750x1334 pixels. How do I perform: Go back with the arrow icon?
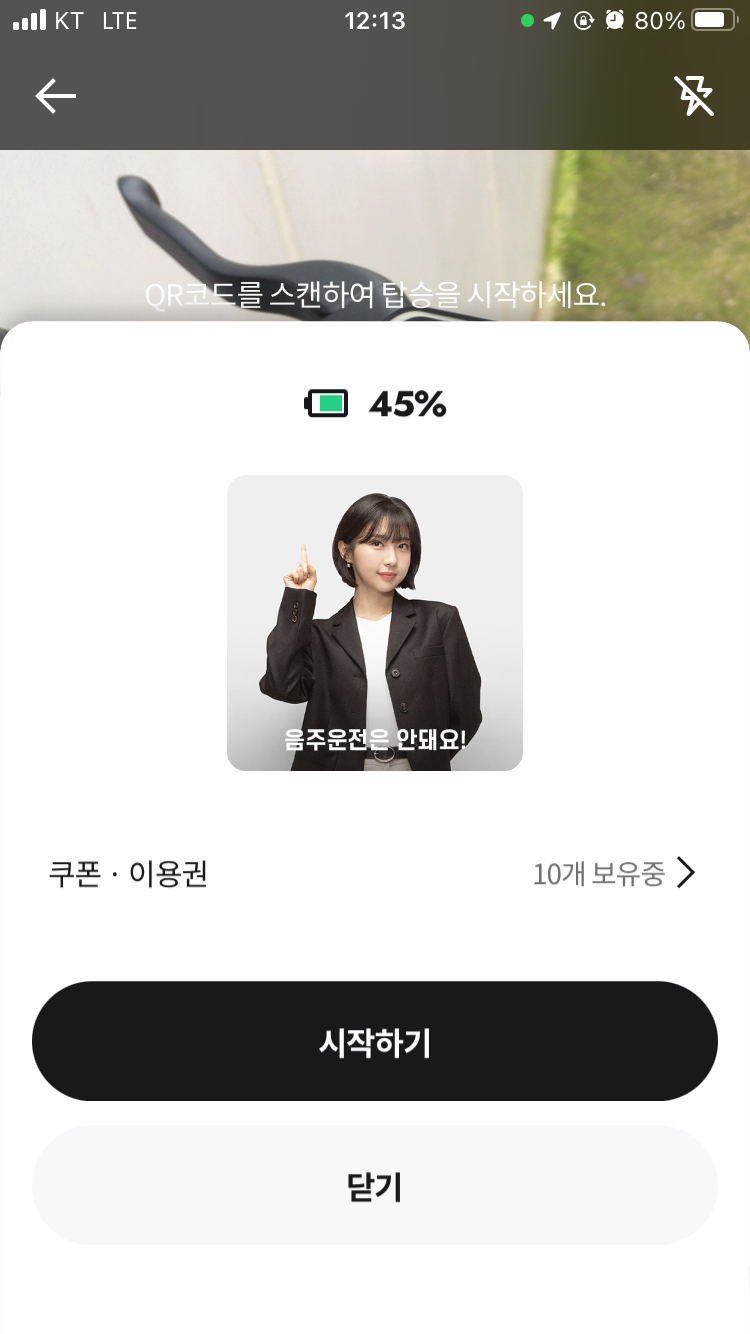click(56, 96)
